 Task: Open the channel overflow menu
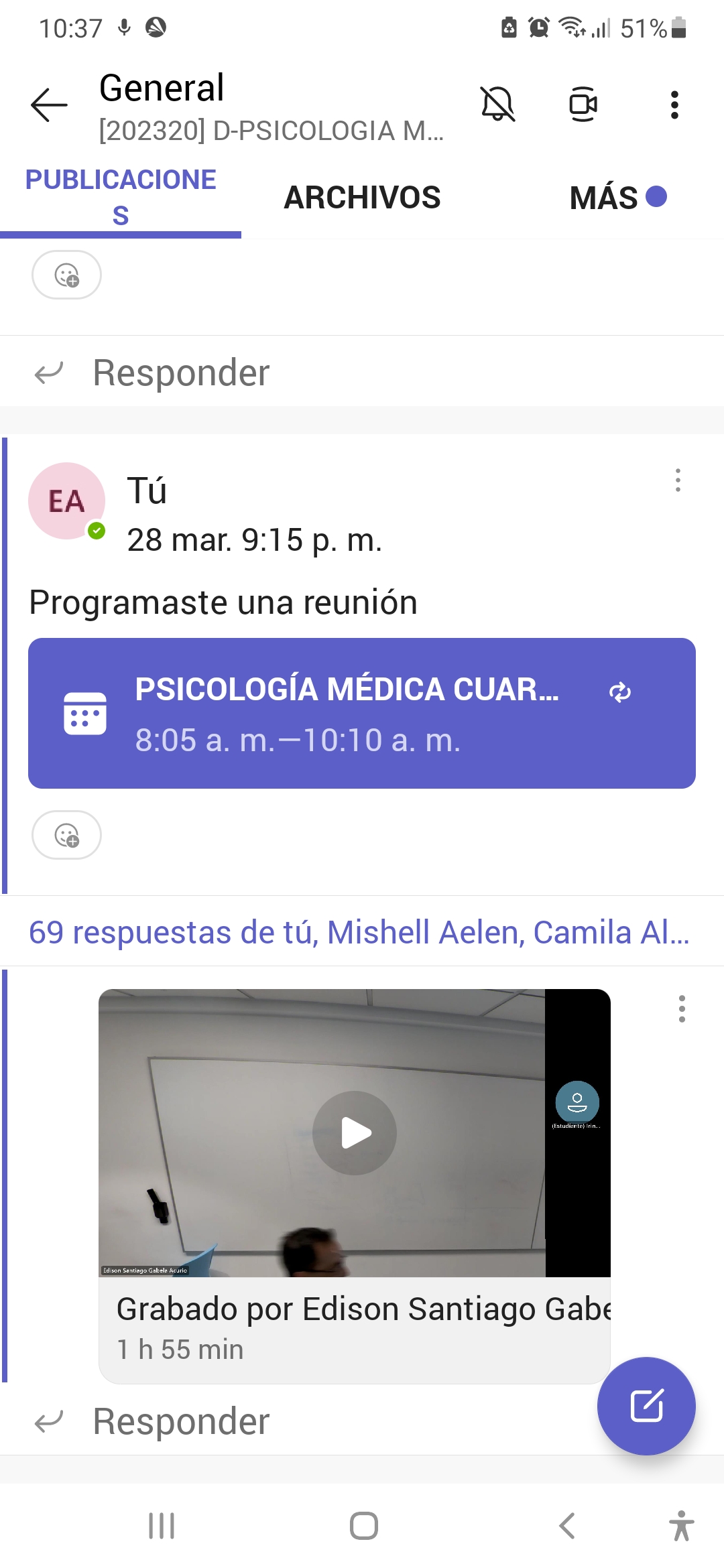(674, 105)
